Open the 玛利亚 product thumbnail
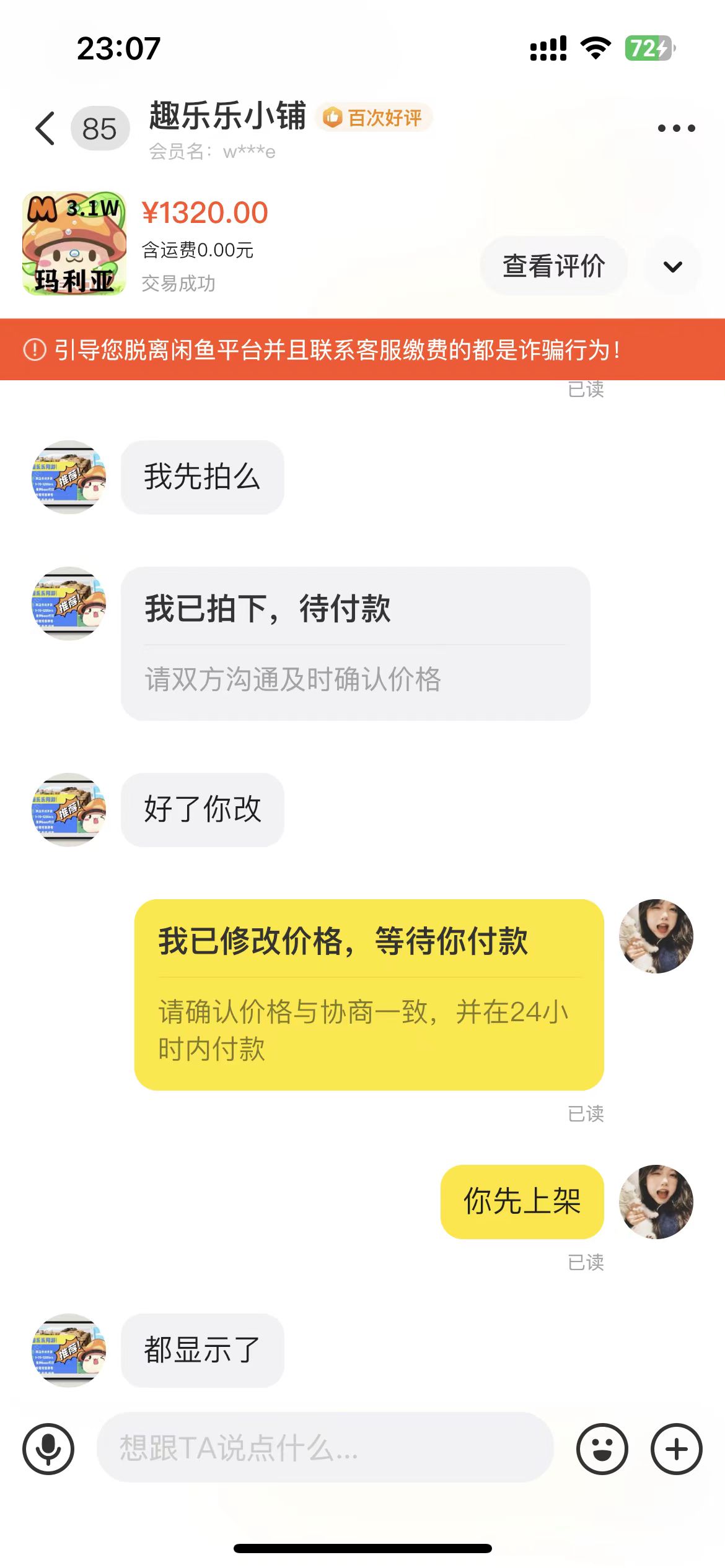 click(x=74, y=243)
